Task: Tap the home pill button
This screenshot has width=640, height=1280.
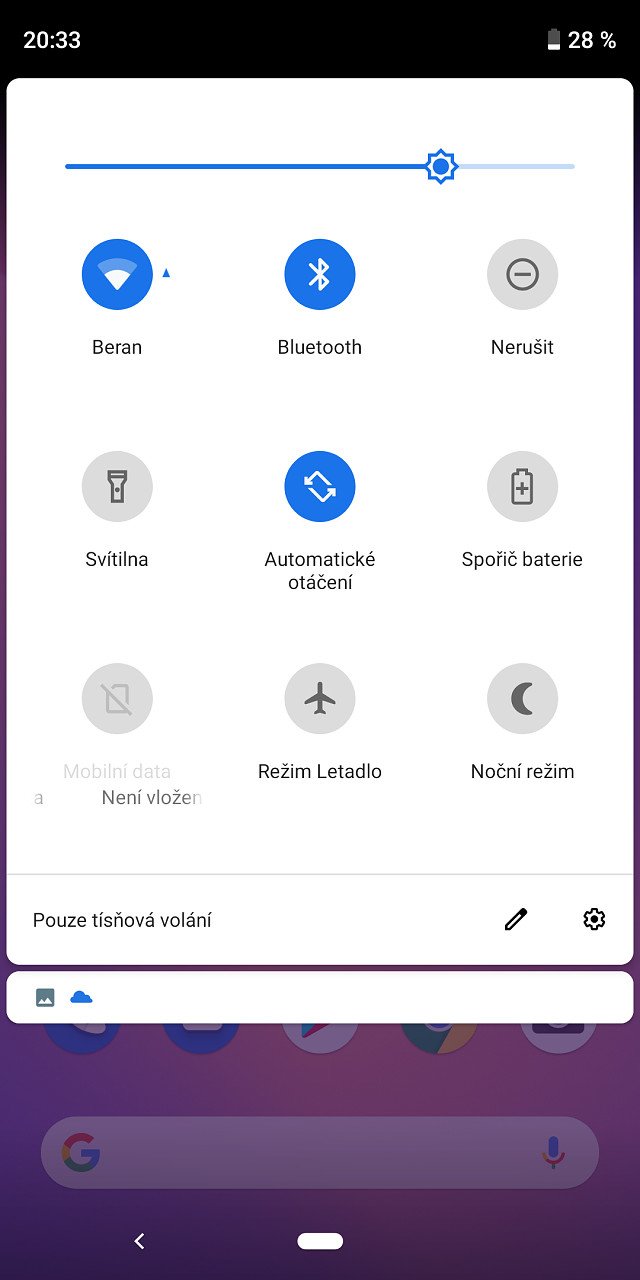Action: point(320,1241)
